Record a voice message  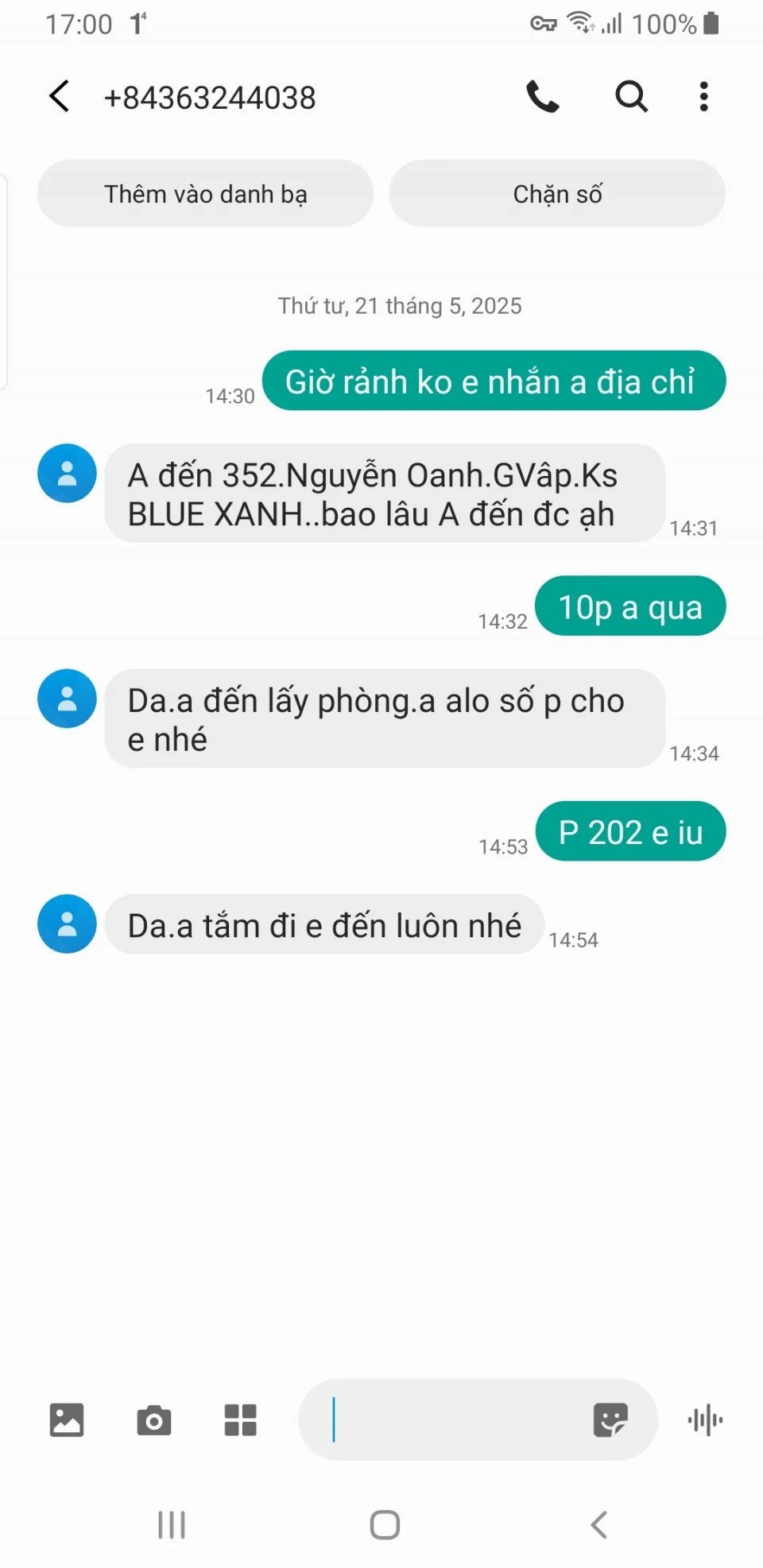coord(705,1419)
